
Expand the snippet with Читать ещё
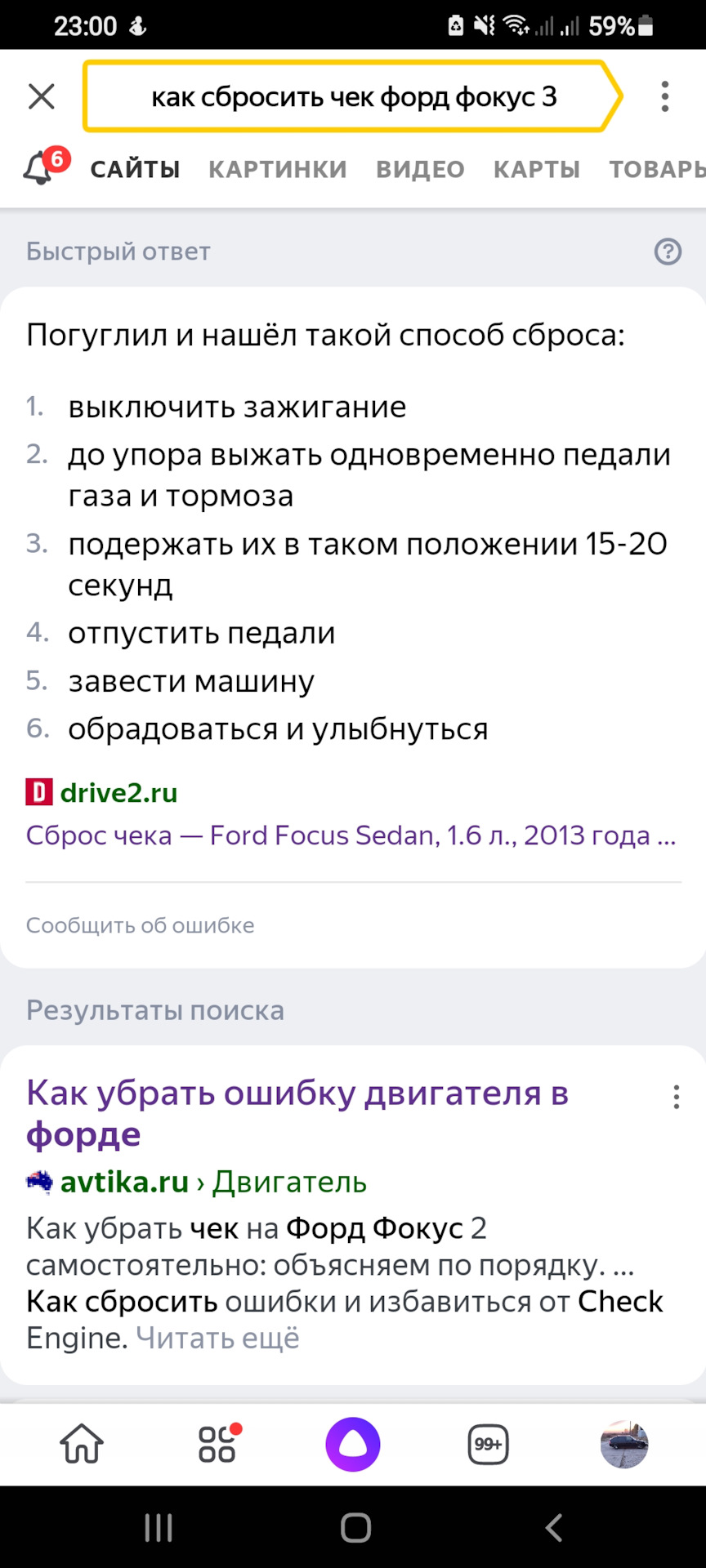218,1338
